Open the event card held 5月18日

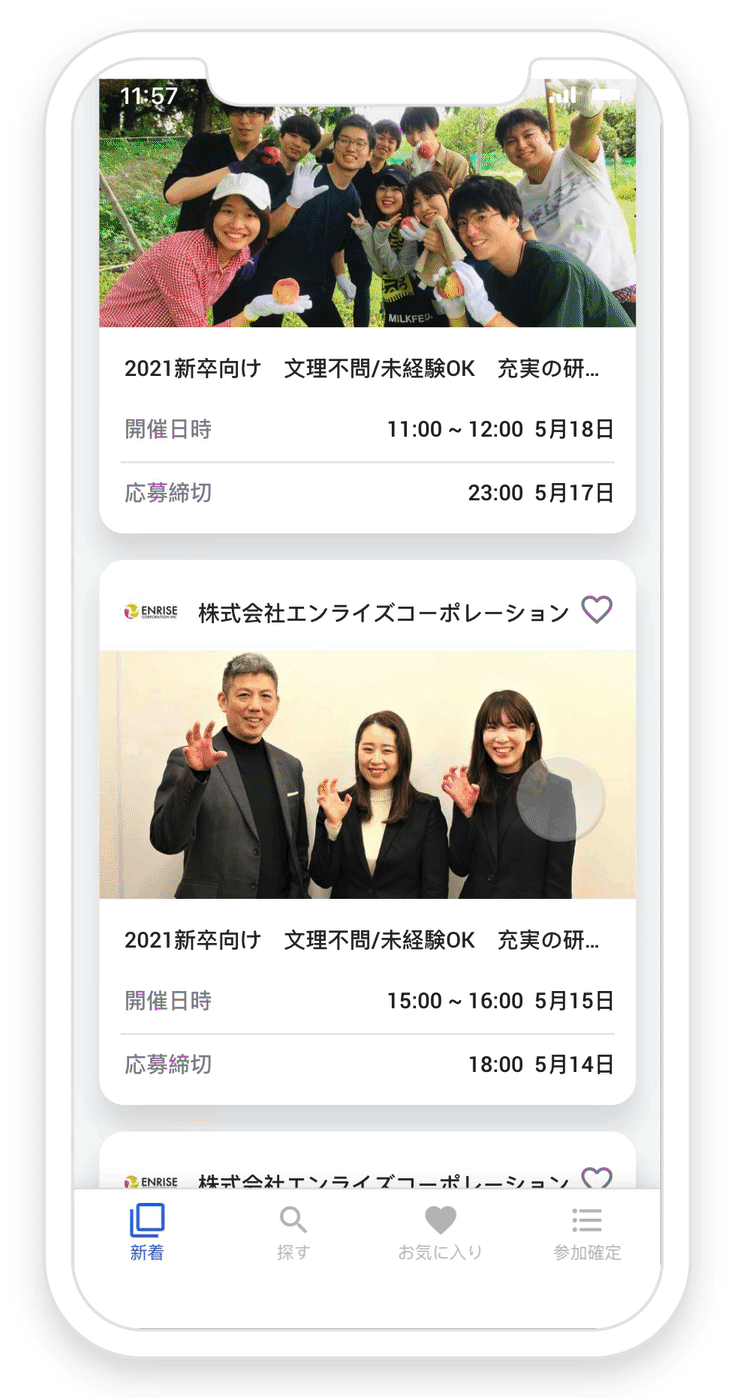[x=367, y=370]
